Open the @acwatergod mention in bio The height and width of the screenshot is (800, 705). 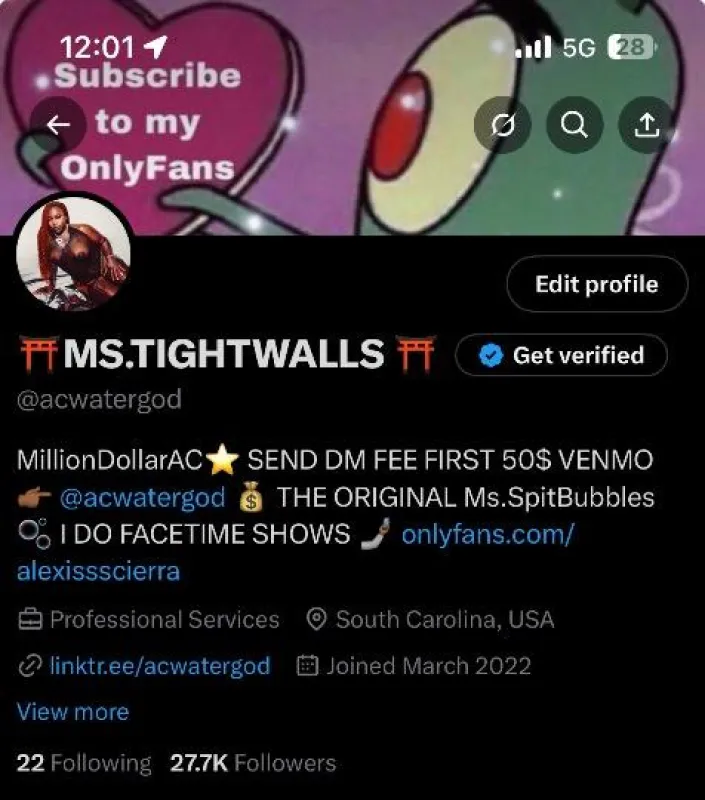(x=142, y=497)
